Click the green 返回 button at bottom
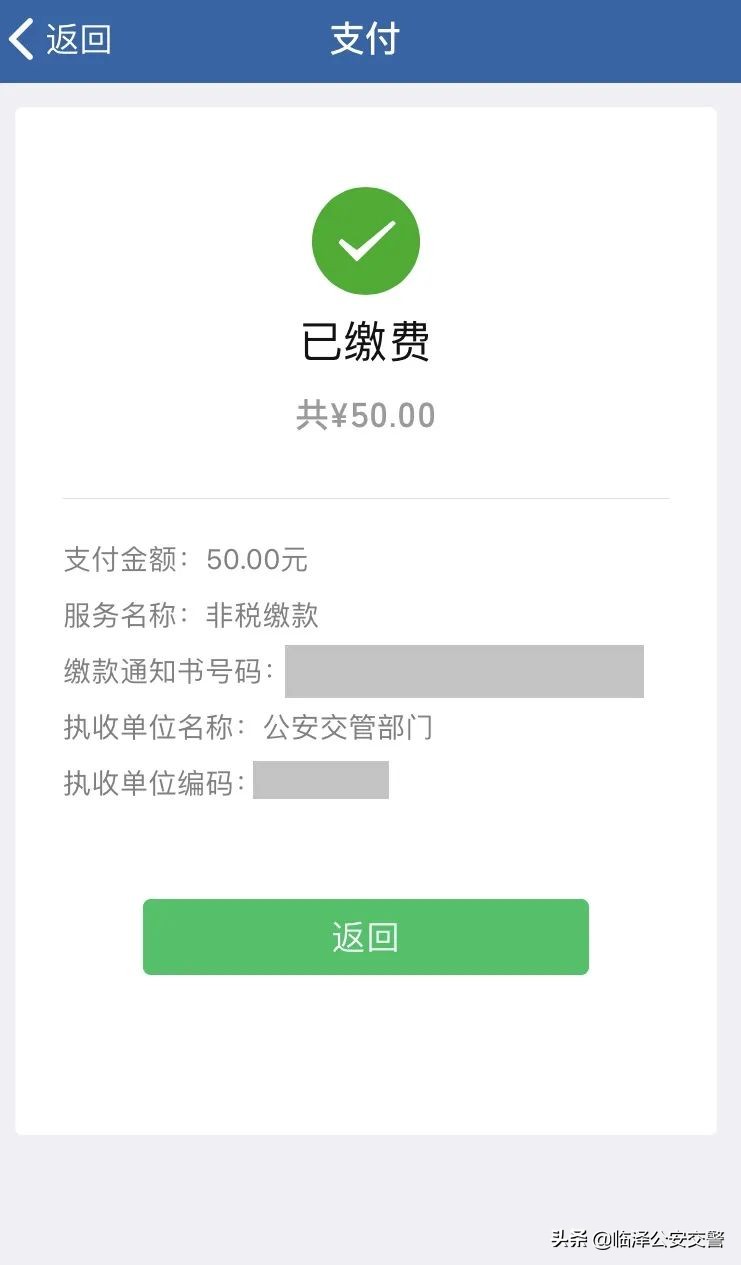Image resolution: width=741 pixels, height=1265 pixels. coord(366,936)
